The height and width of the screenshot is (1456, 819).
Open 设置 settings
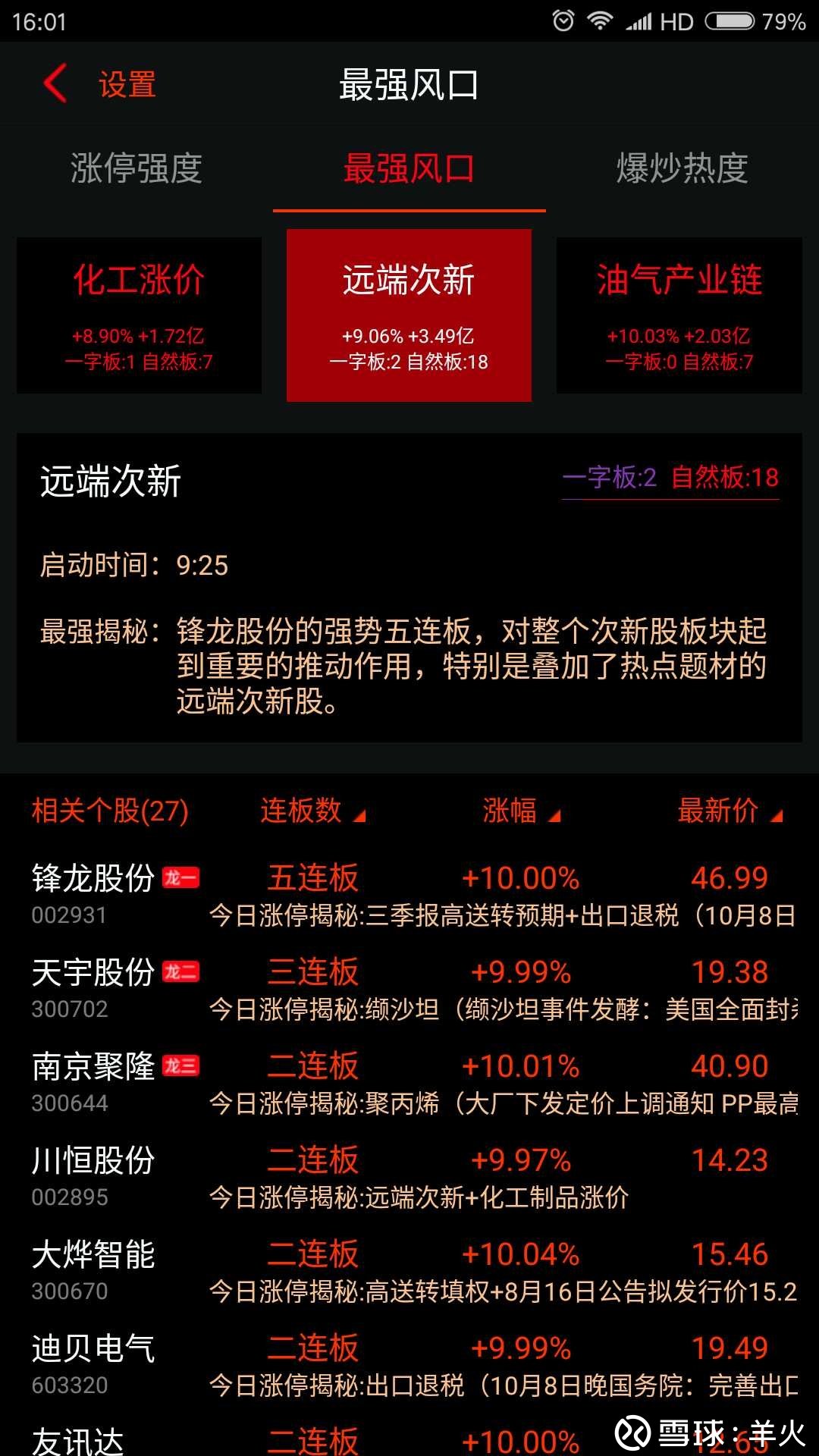tap(127, 84)
